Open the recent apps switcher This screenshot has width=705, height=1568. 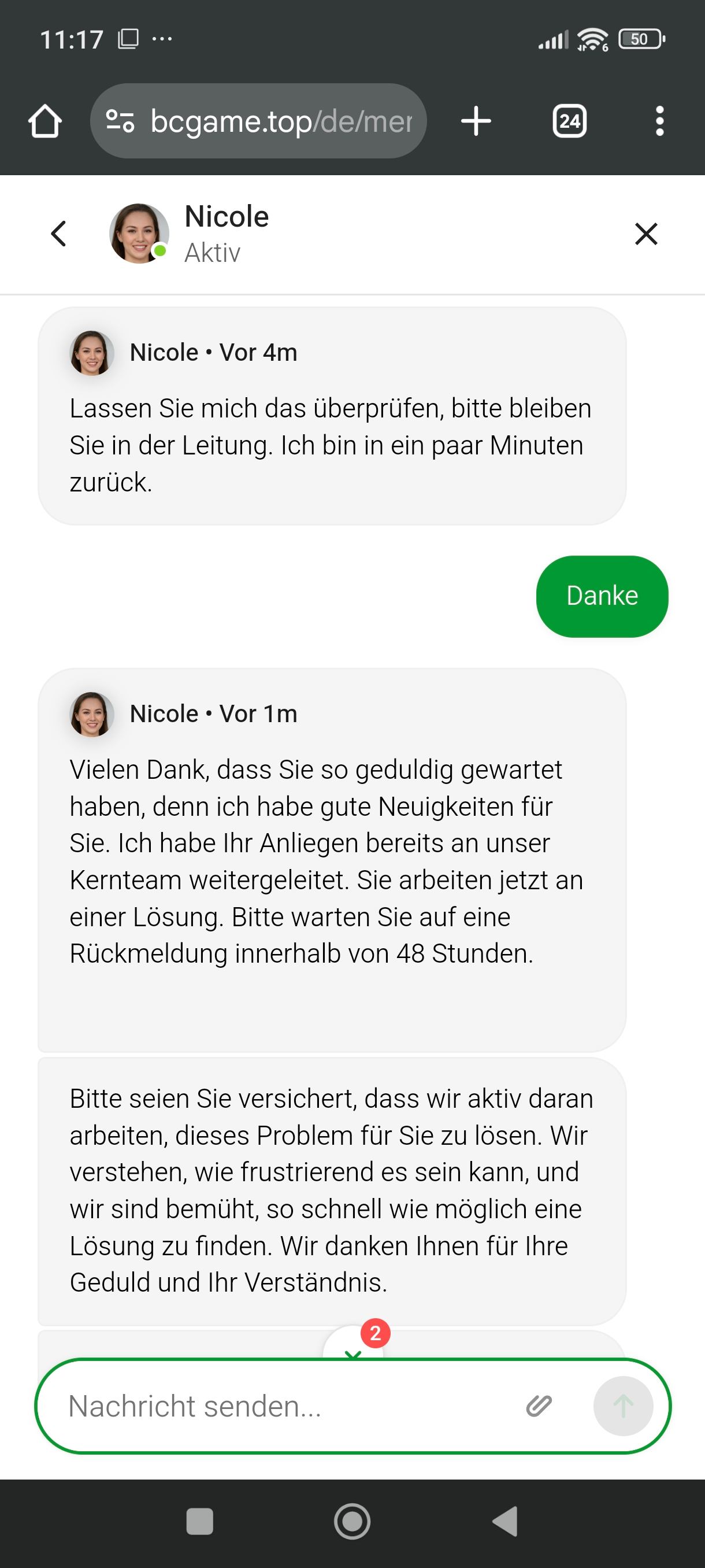(199, 1521)
